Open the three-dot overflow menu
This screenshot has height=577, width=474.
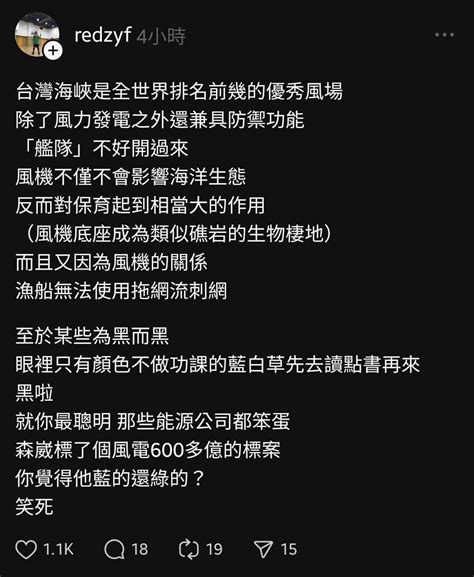(x=444, y=35)
